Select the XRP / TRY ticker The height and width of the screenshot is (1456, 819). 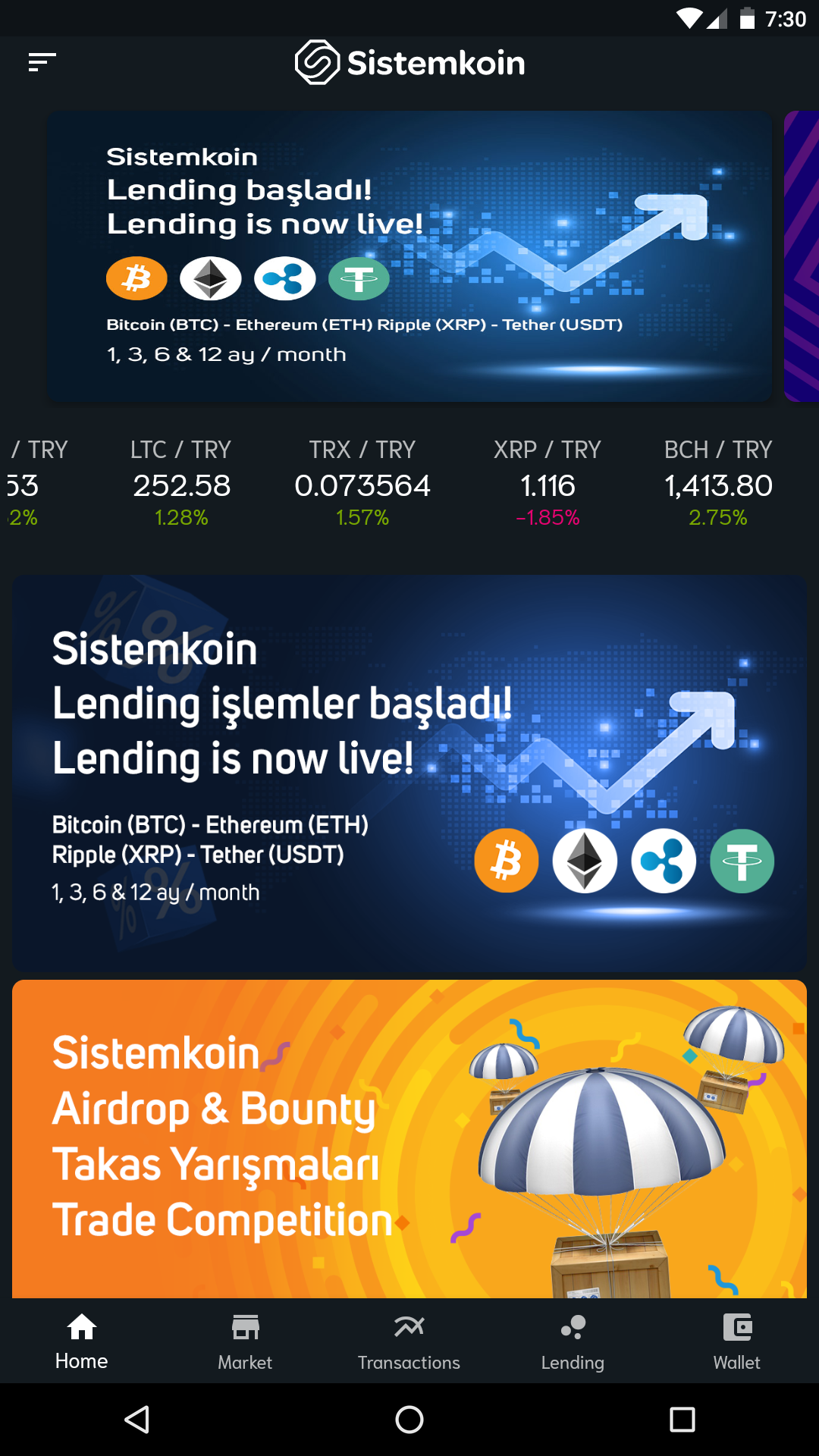(x=548, y=483)
